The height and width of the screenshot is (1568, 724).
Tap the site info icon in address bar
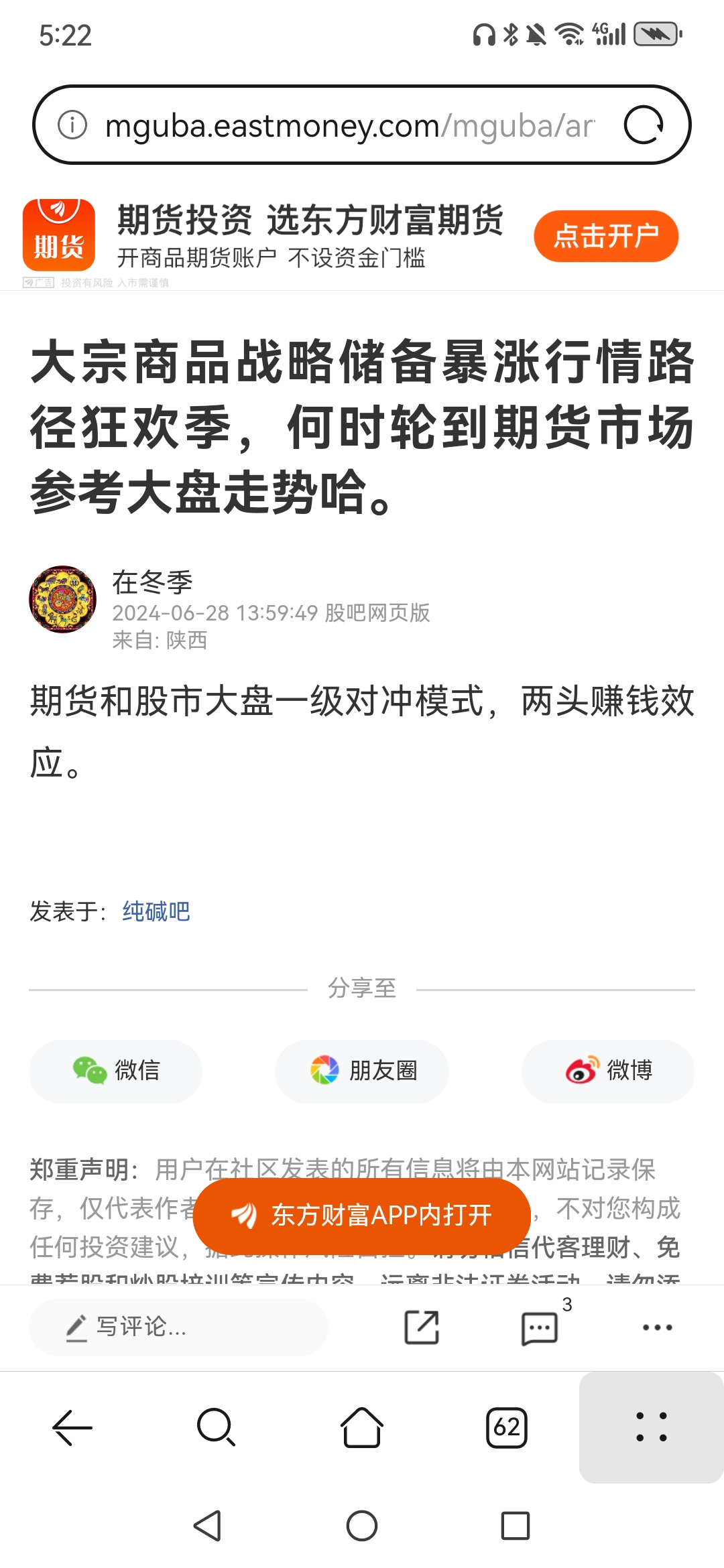coord(71,125)
